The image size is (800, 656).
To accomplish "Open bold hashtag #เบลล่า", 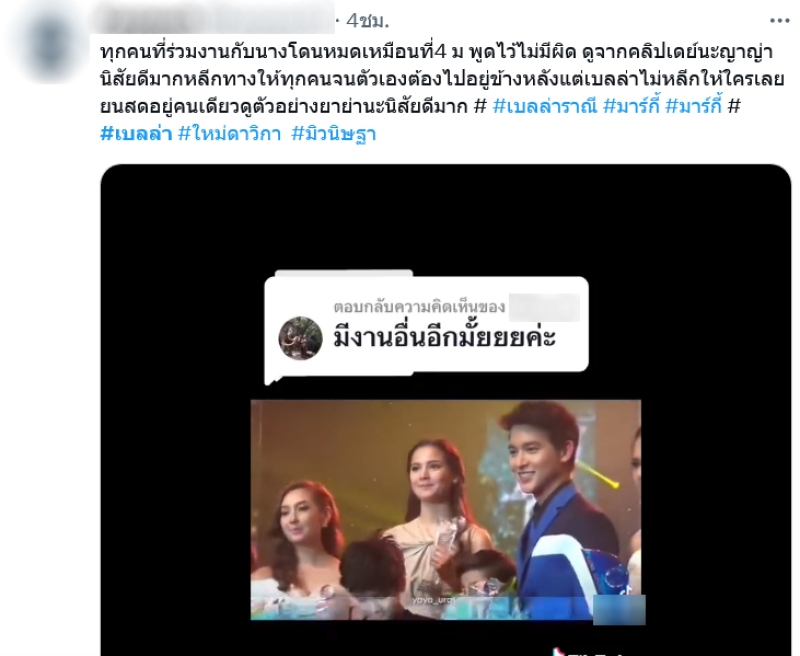I will click(136, 133).
